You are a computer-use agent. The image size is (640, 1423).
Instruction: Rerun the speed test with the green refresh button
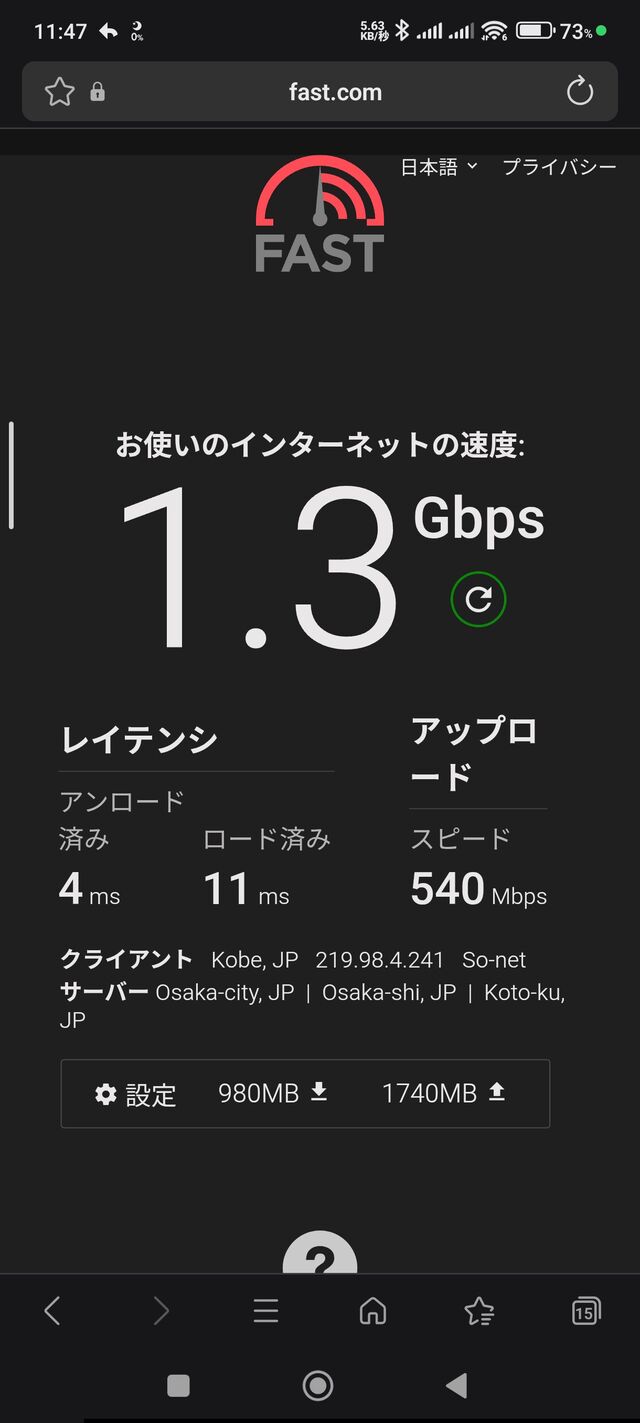pos(478,599)
